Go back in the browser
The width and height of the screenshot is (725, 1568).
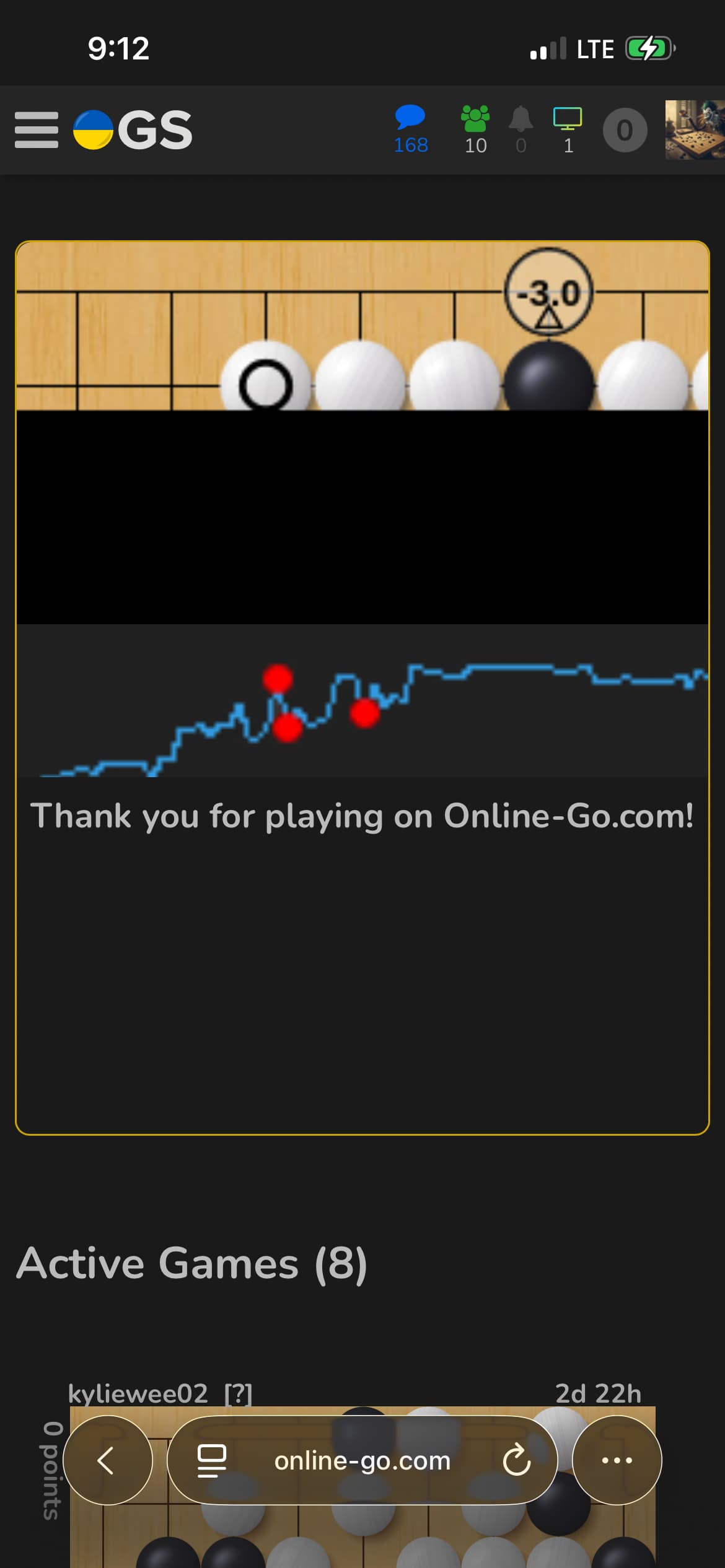pos(108,1460)
